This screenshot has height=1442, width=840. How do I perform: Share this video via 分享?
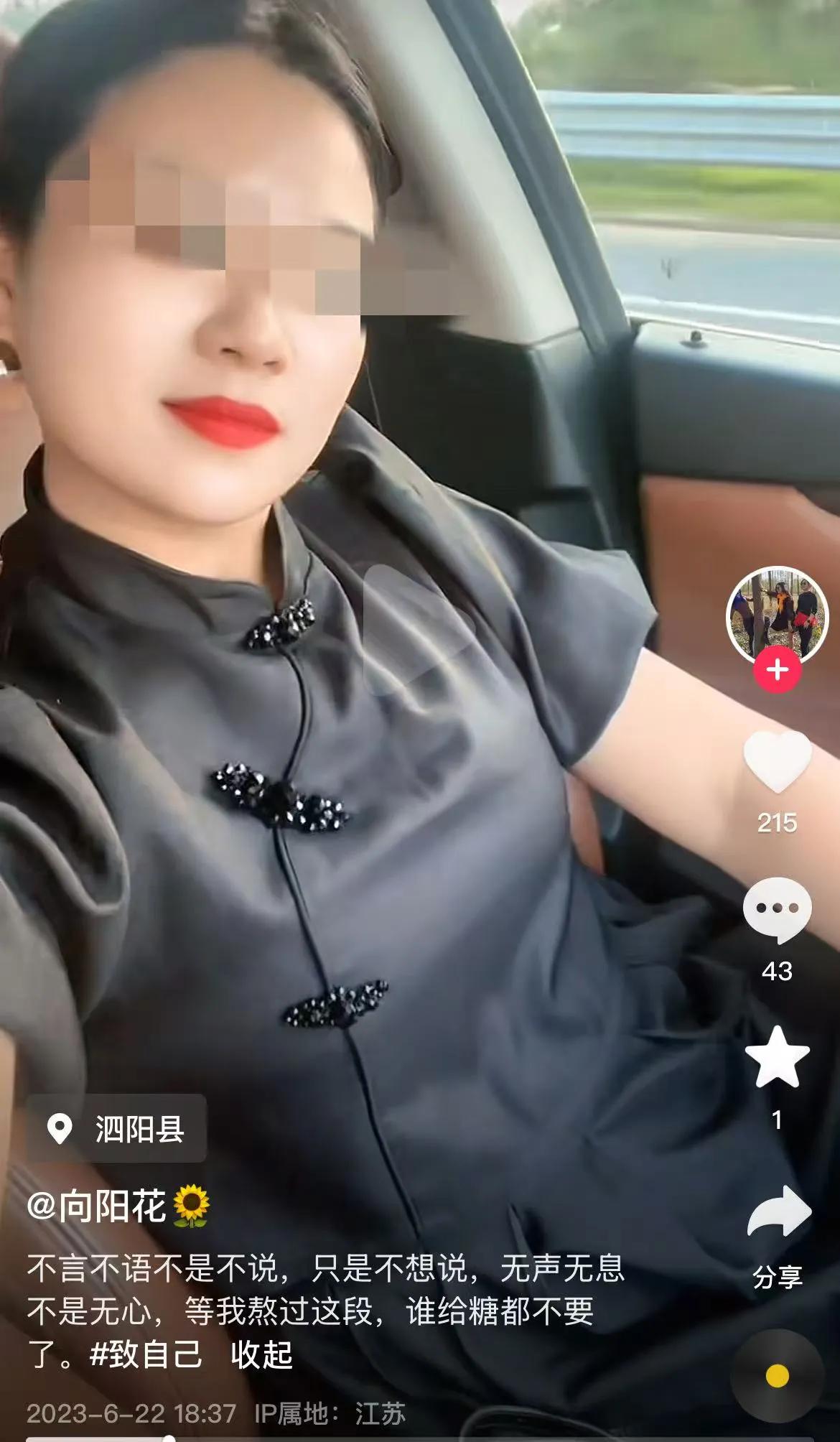coord(778,1214)
